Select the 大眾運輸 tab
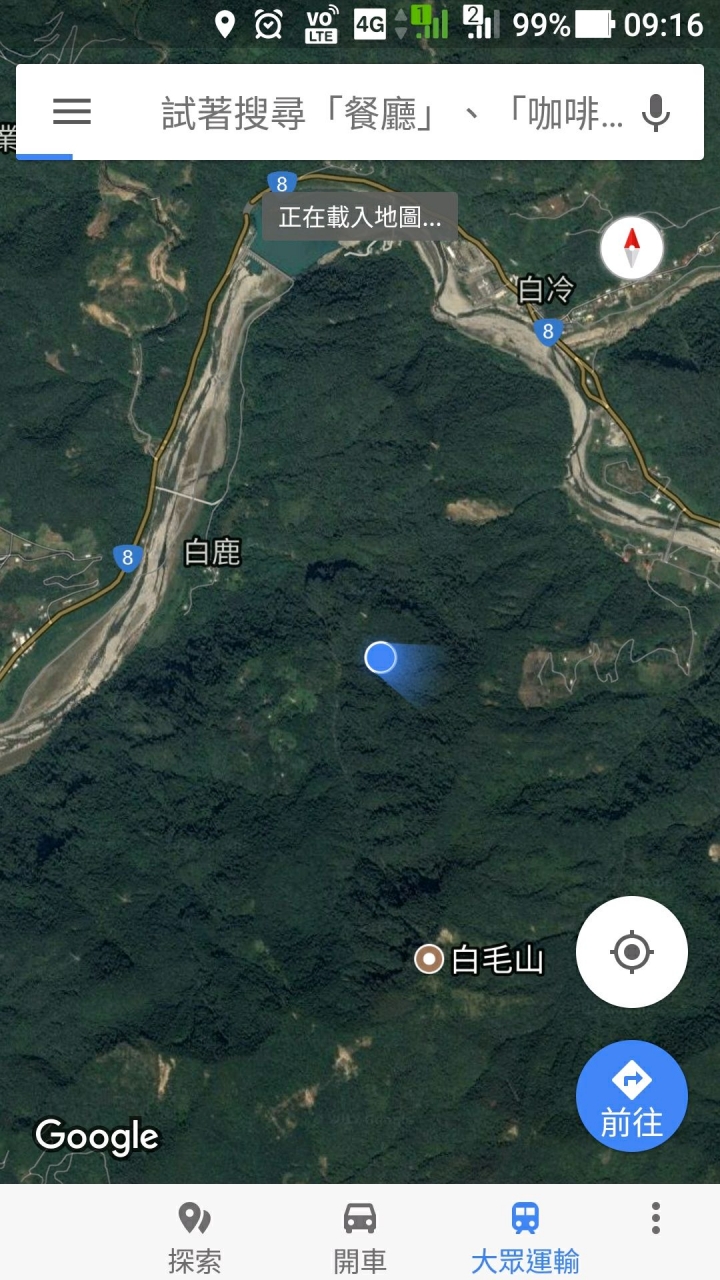Screen dimensions: 720x1280 point(525,1236)
